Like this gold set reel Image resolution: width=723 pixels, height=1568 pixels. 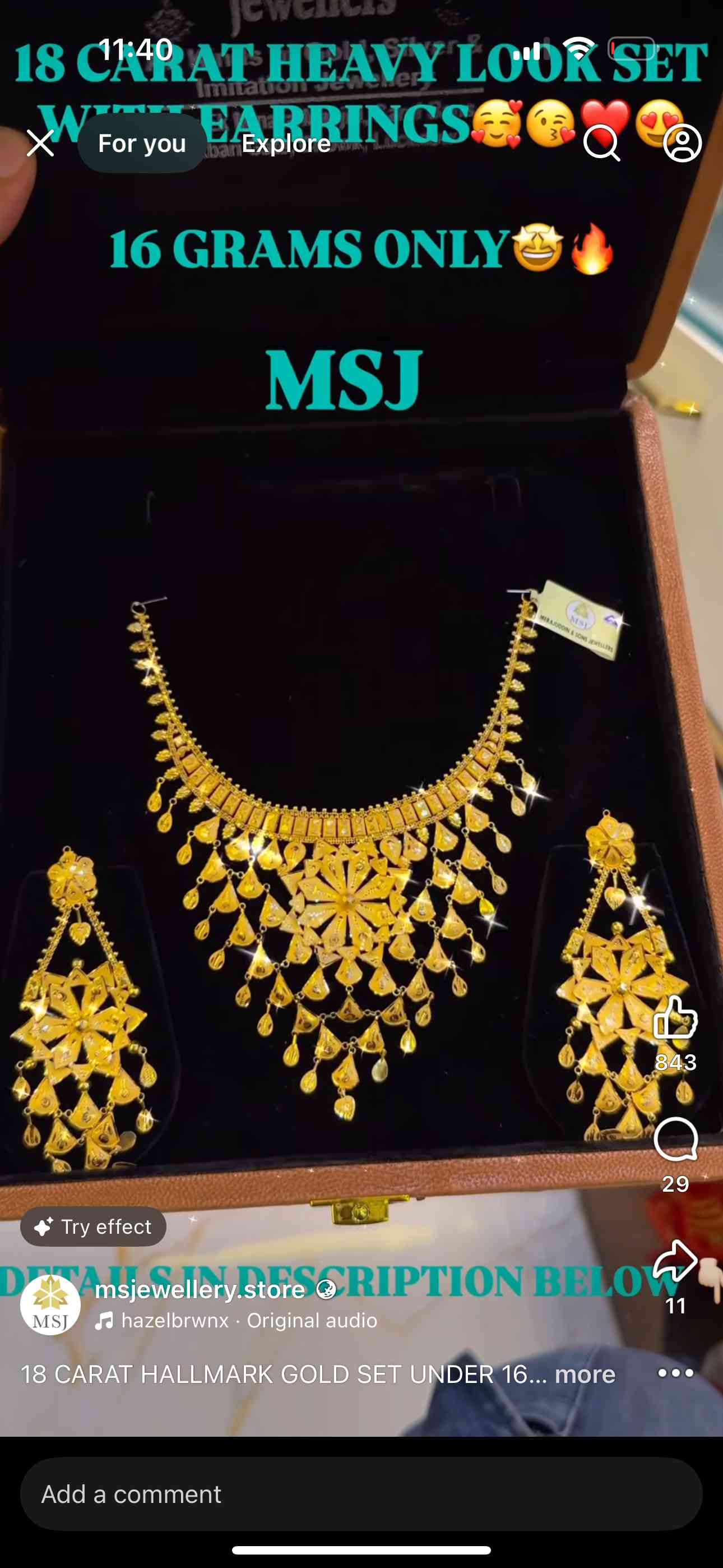675,1018
